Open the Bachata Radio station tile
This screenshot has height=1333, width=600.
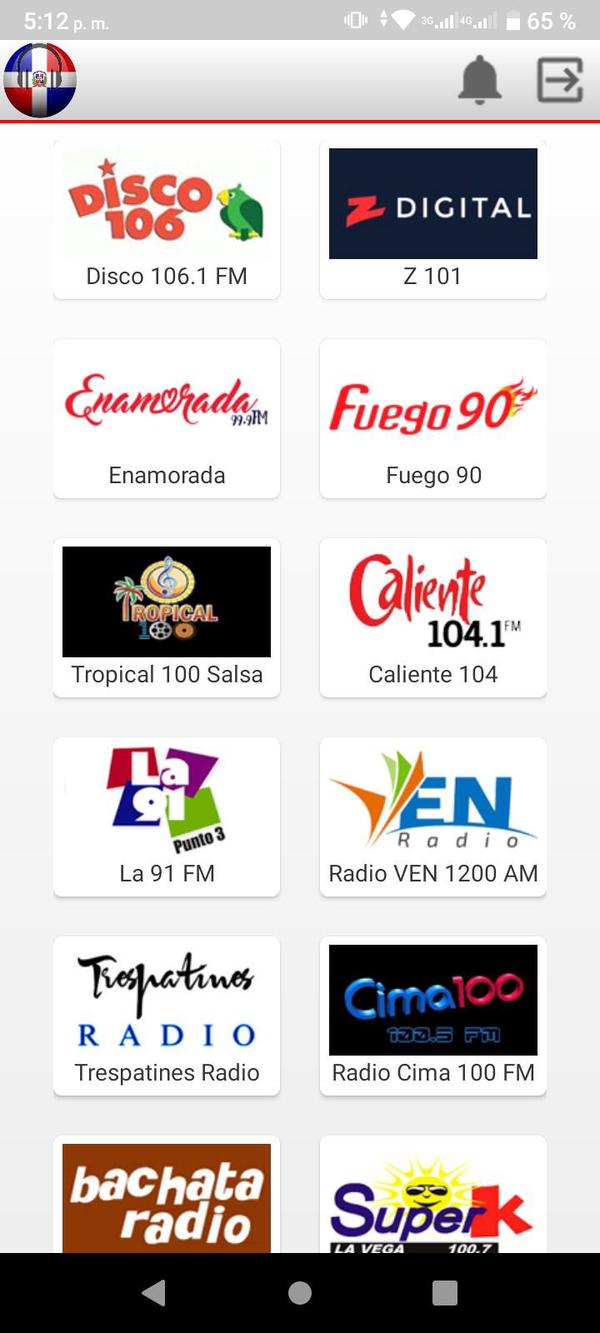167,1197
